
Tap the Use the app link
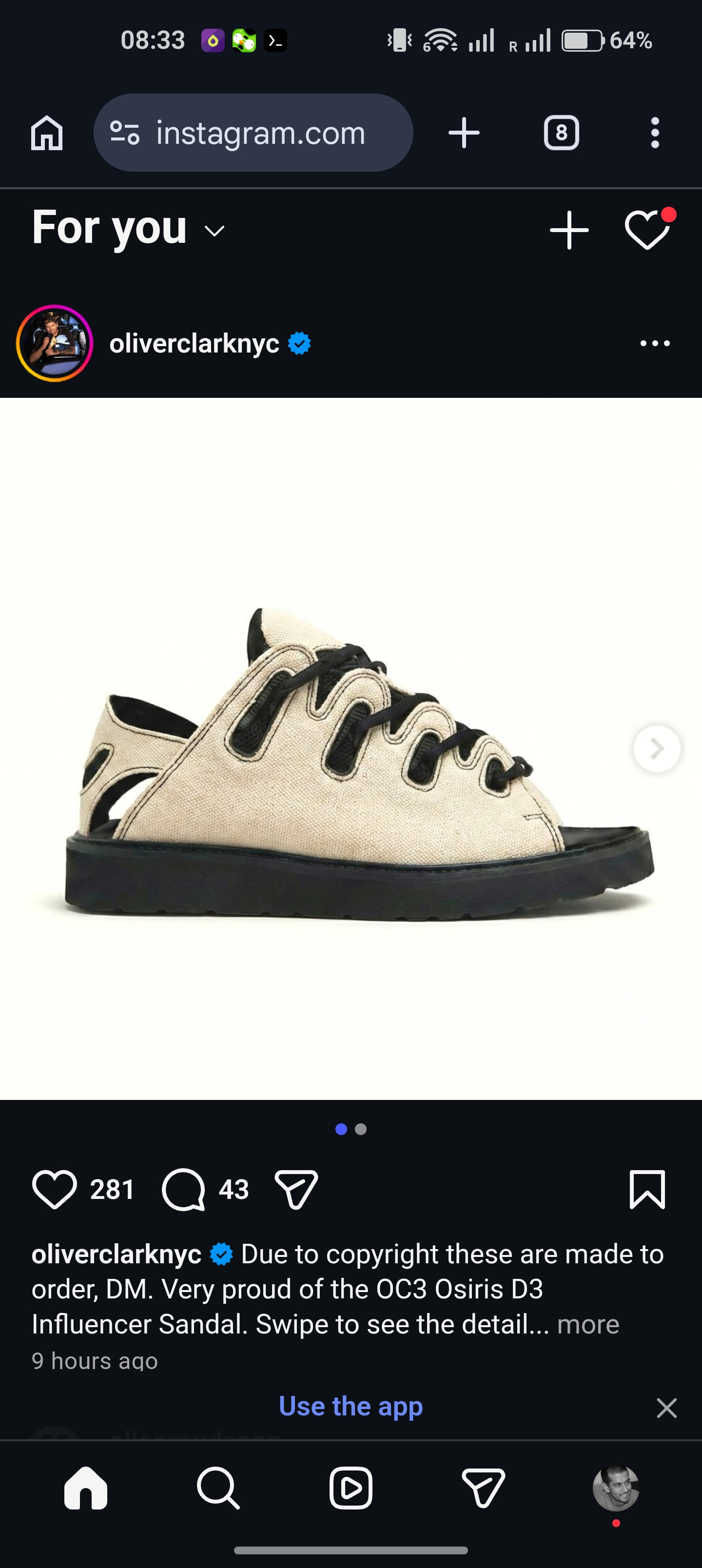click(351, 1406)
